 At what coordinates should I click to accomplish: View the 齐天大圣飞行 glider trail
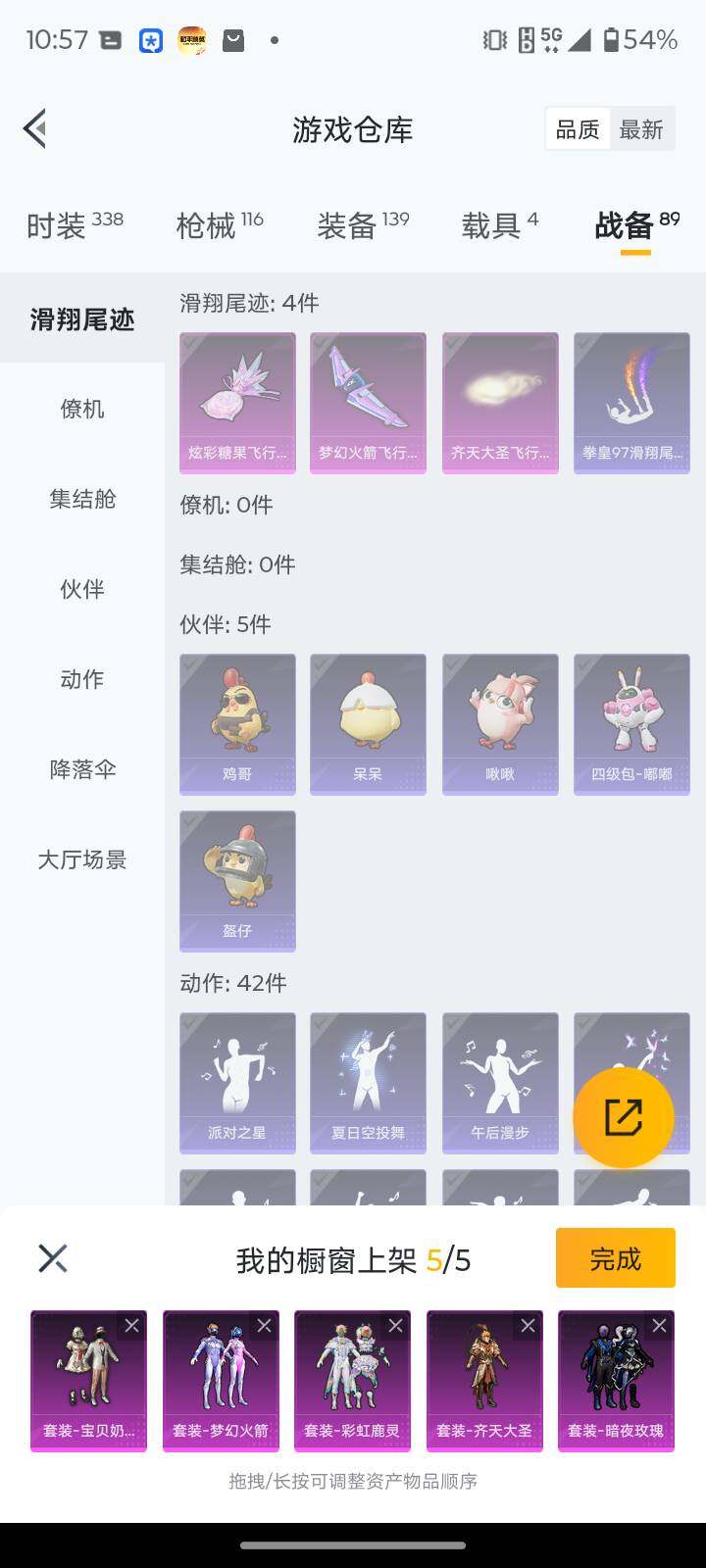(499, 402)
